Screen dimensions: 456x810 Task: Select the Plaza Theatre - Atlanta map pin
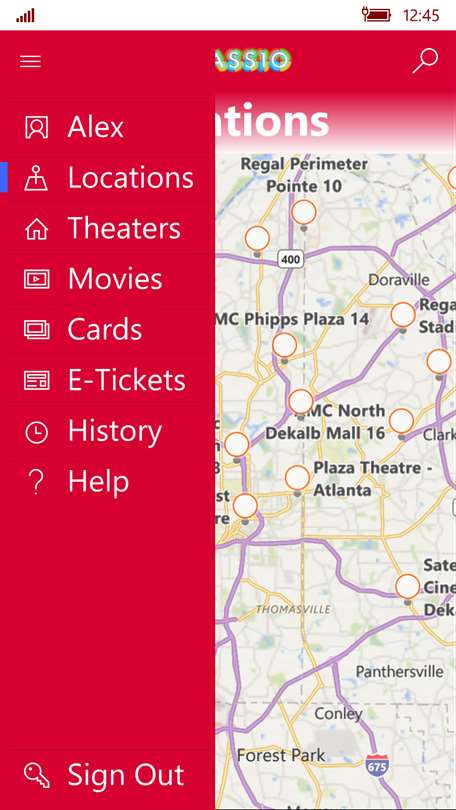pos(297,479)
